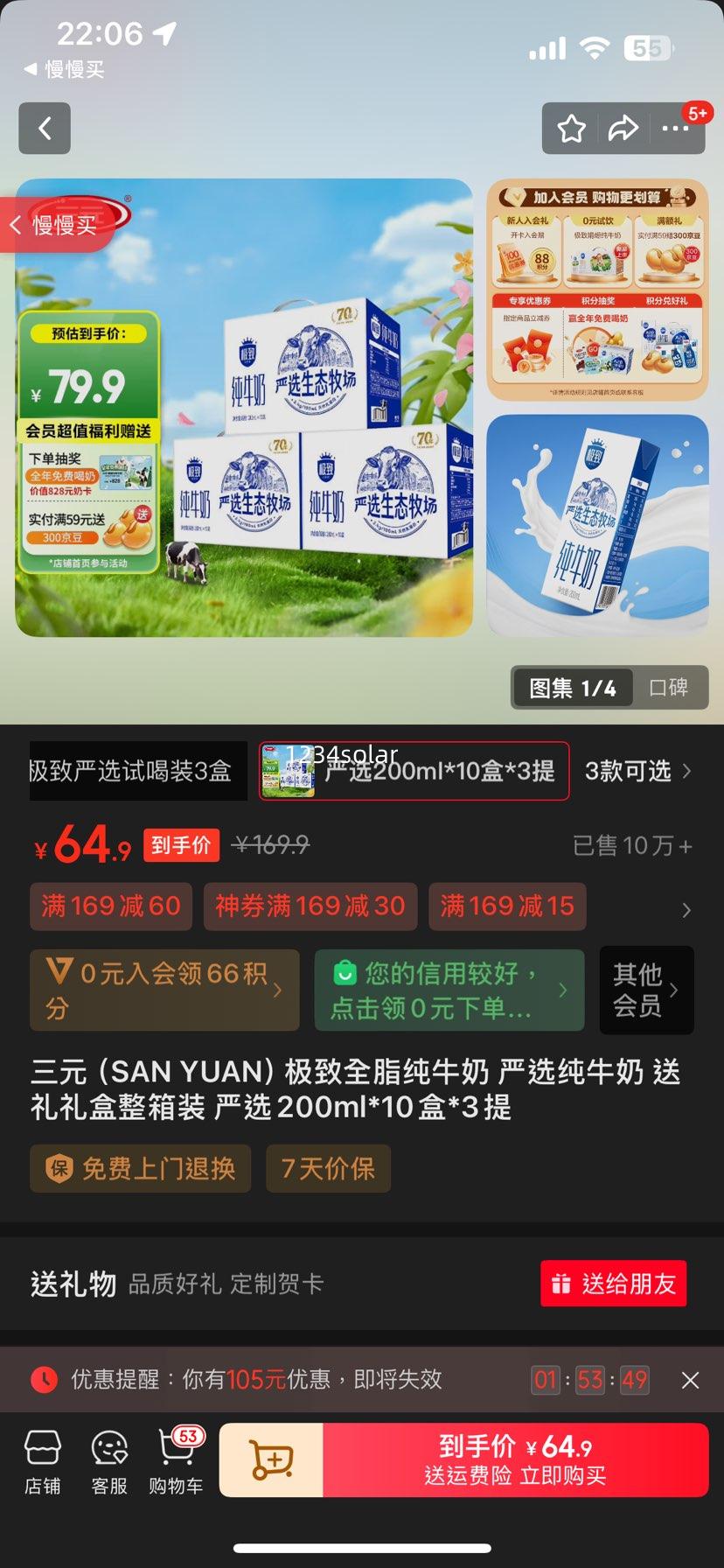Open the more options icon with 5+ badge
The height and width of the screenshot is (1568, 724).
(x=675, y=128)
